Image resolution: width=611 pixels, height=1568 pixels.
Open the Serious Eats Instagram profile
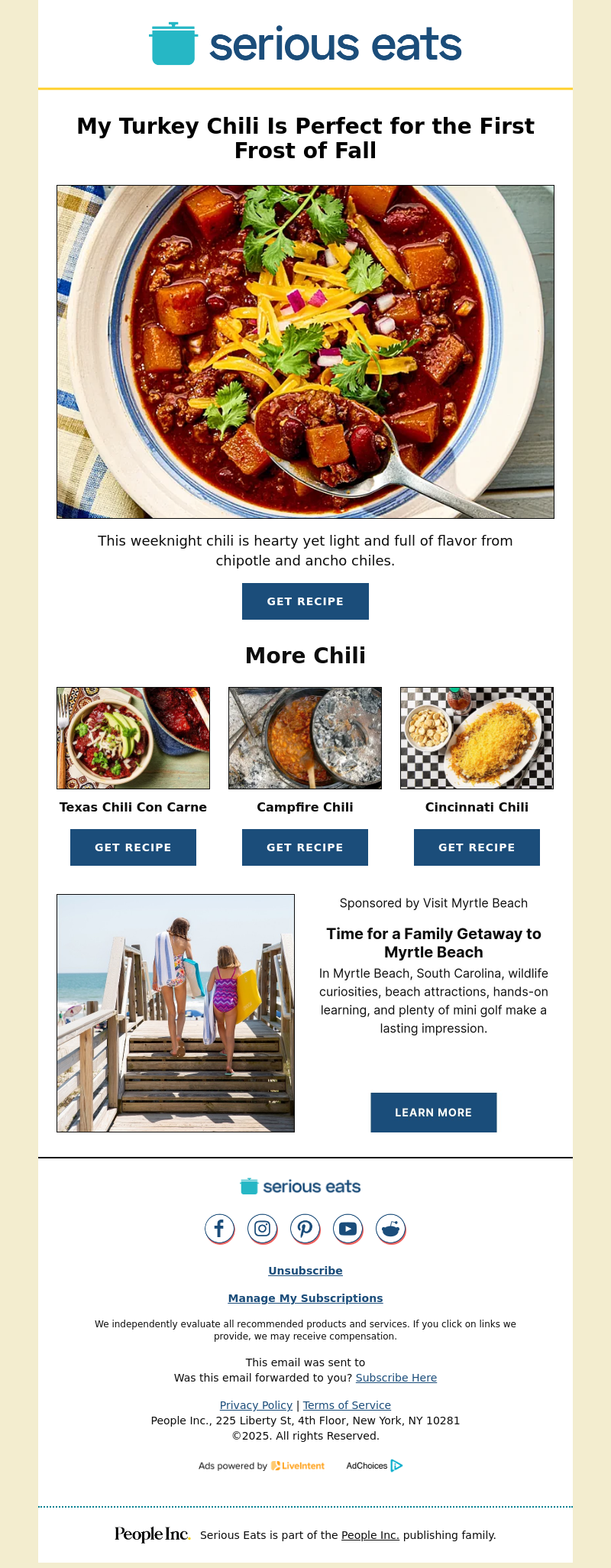click(x=262, y=1229)
